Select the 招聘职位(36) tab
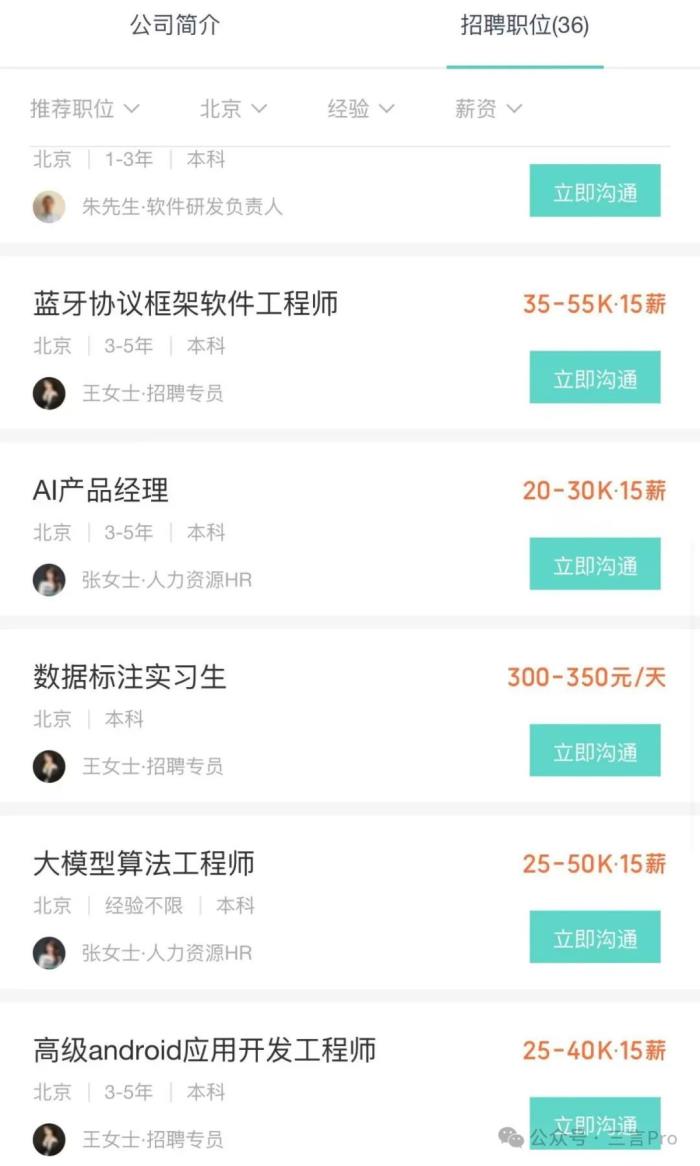This screenshot has height=1166, width=700. pyautogui.click(x=524, y=25)
